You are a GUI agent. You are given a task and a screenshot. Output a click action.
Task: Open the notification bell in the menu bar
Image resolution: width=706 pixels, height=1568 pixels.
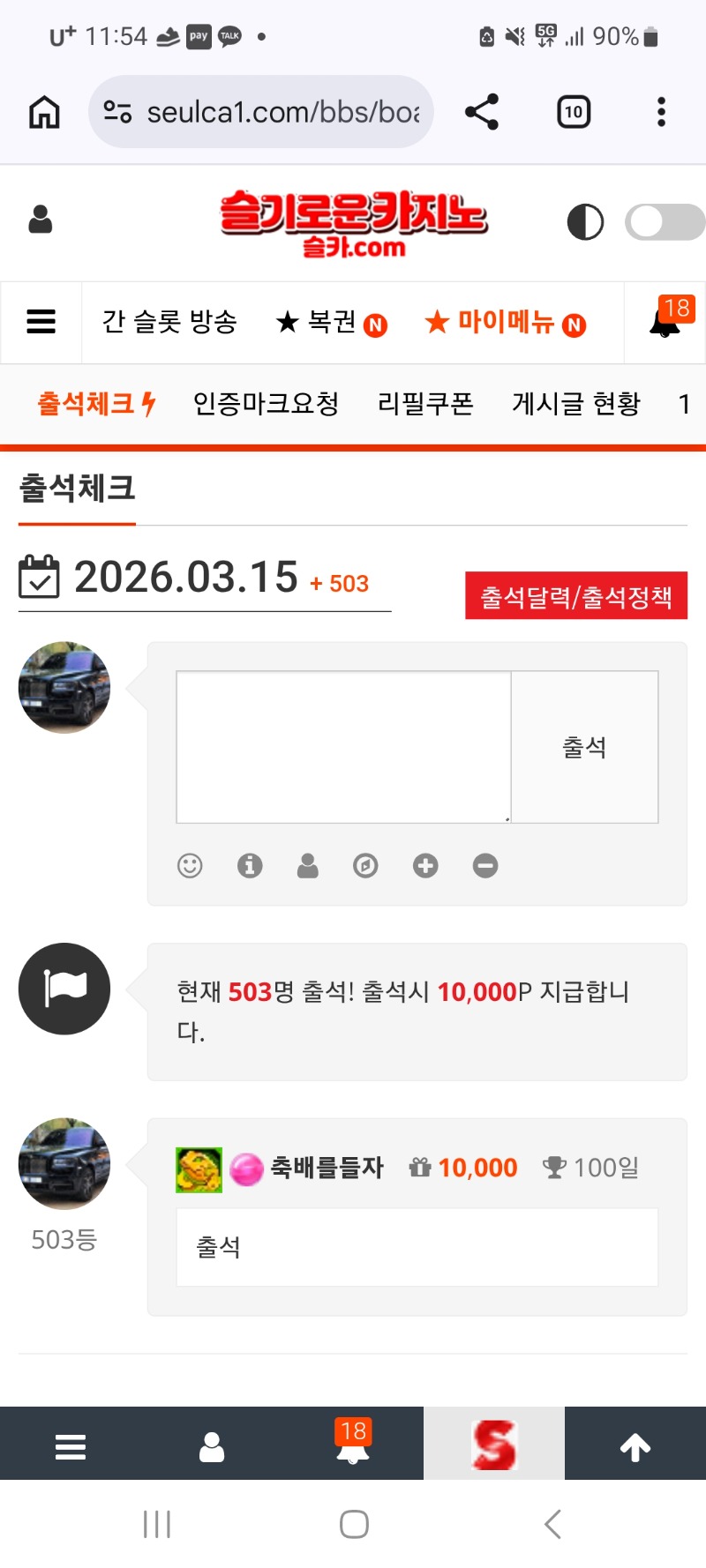(665, 322)
